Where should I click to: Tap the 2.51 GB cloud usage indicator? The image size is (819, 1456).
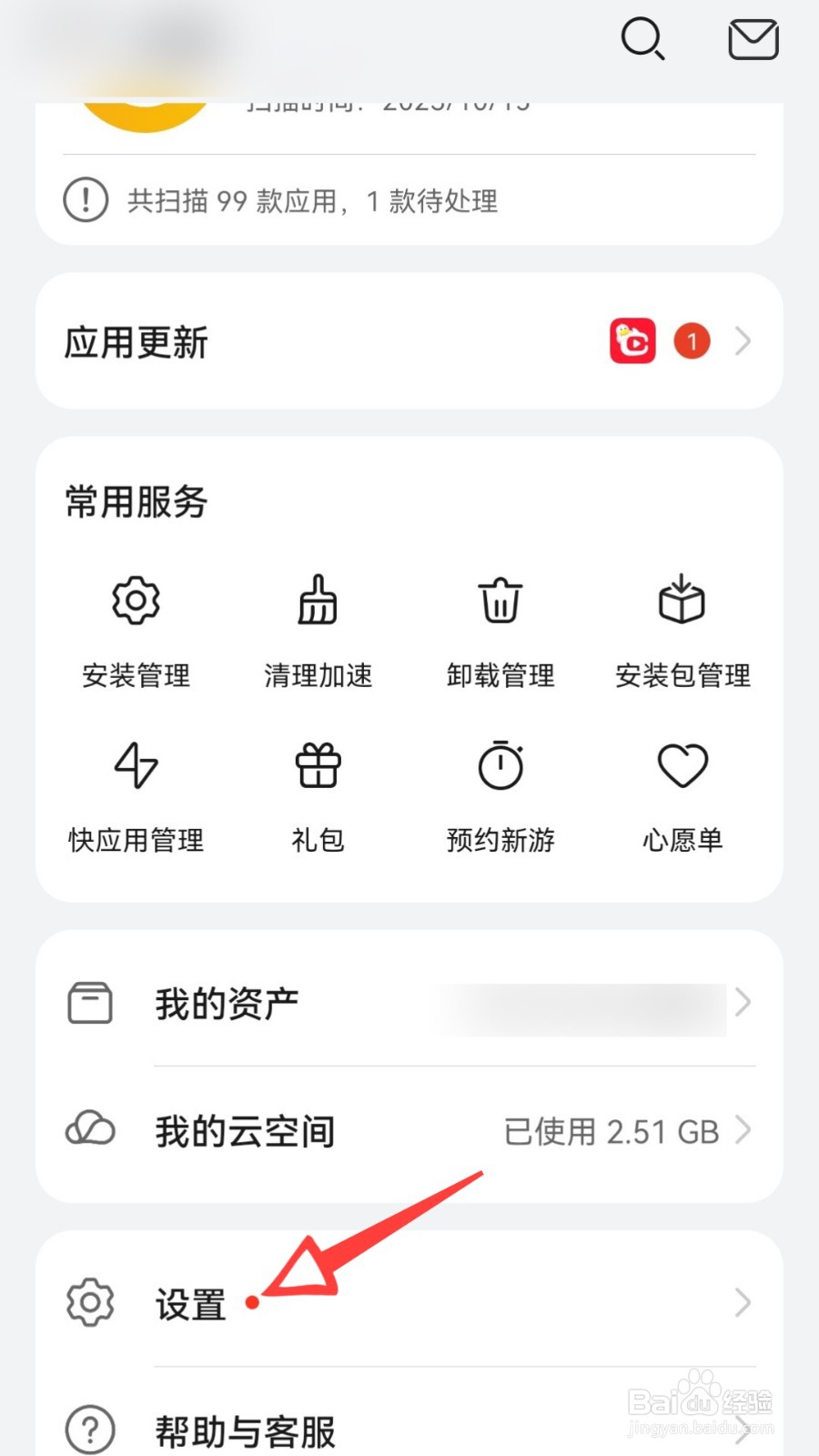612,1131
